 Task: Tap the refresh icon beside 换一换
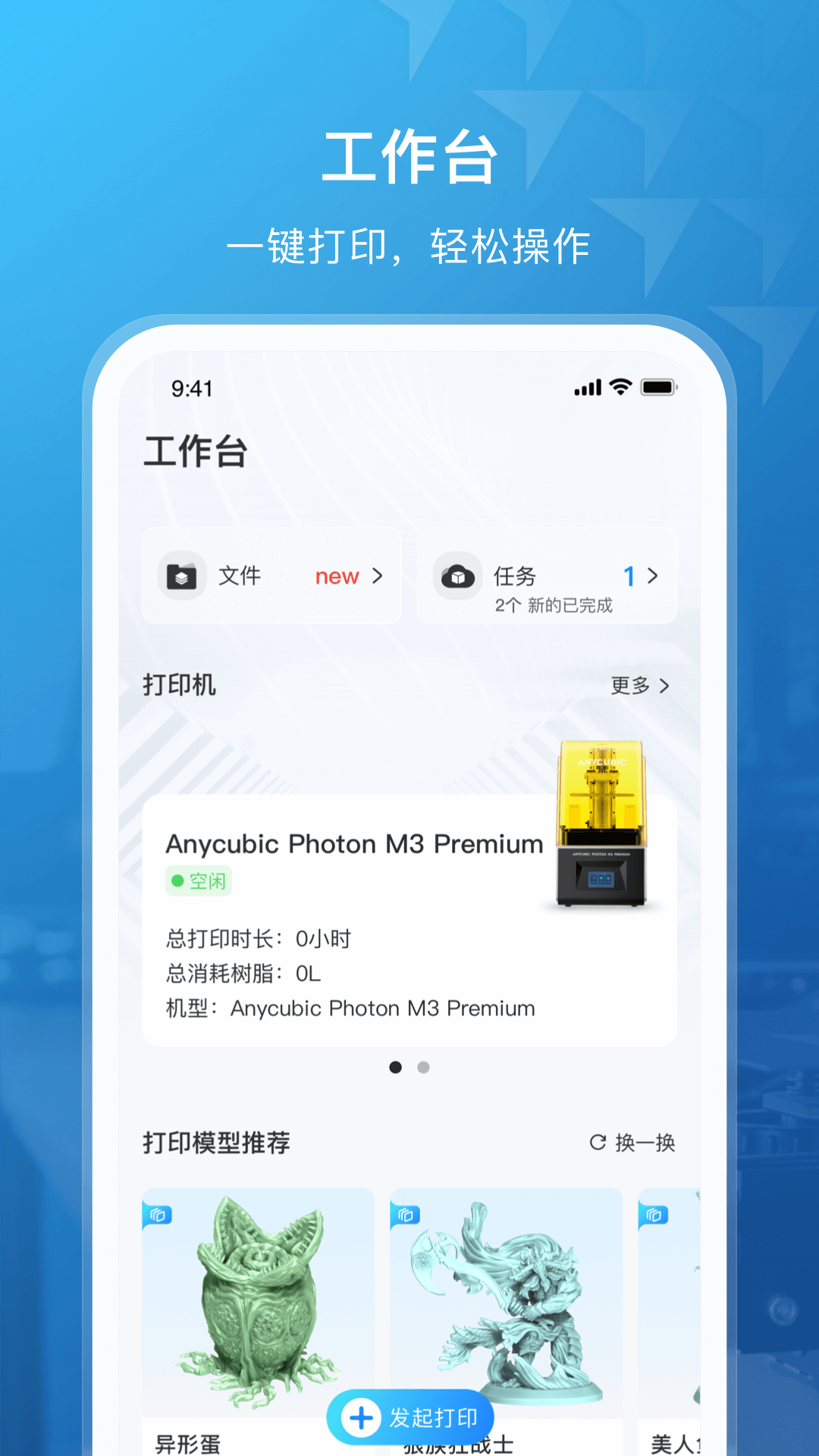(x=598, y=1142)
